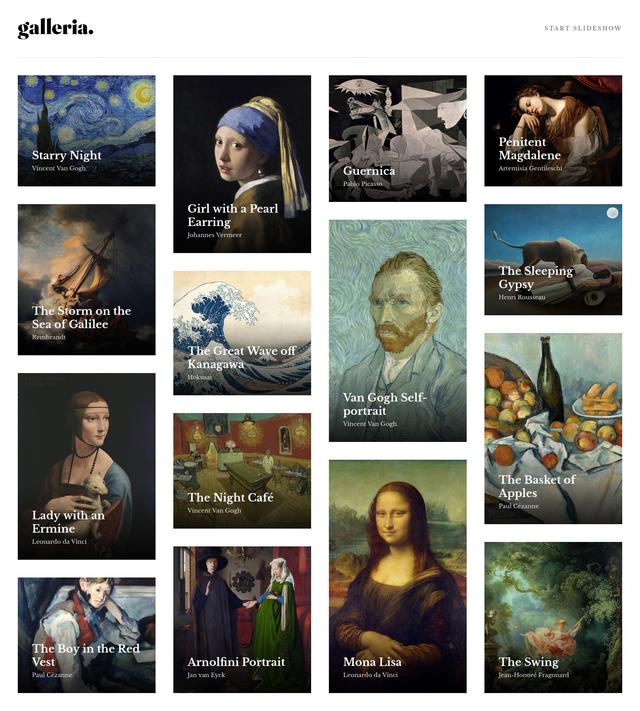Viewport: 640px width, 711px height.
Task: Open the Arnolfini Portrait
Action: point(241,619)
